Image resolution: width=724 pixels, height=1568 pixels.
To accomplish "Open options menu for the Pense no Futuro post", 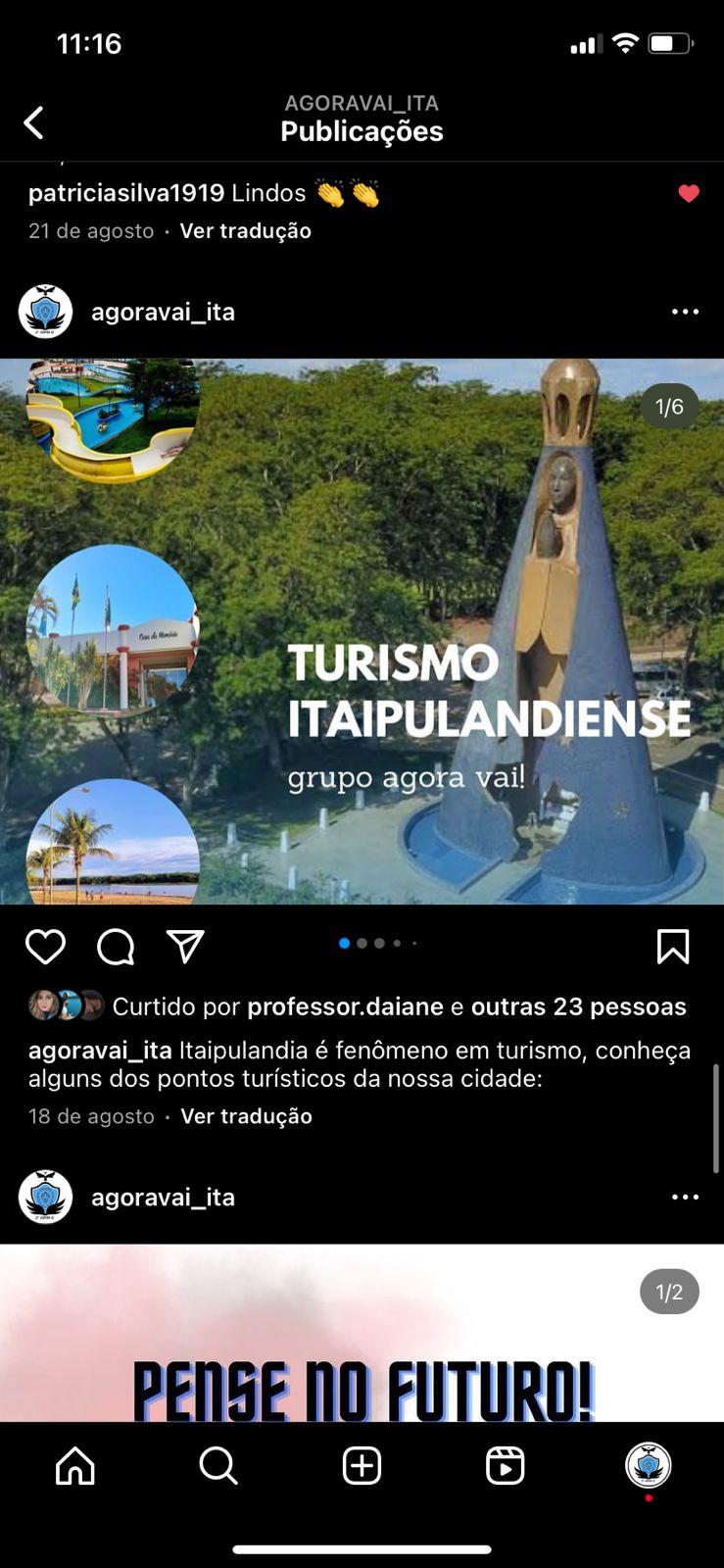I will pyautogui.click(x=685, y=1197).
